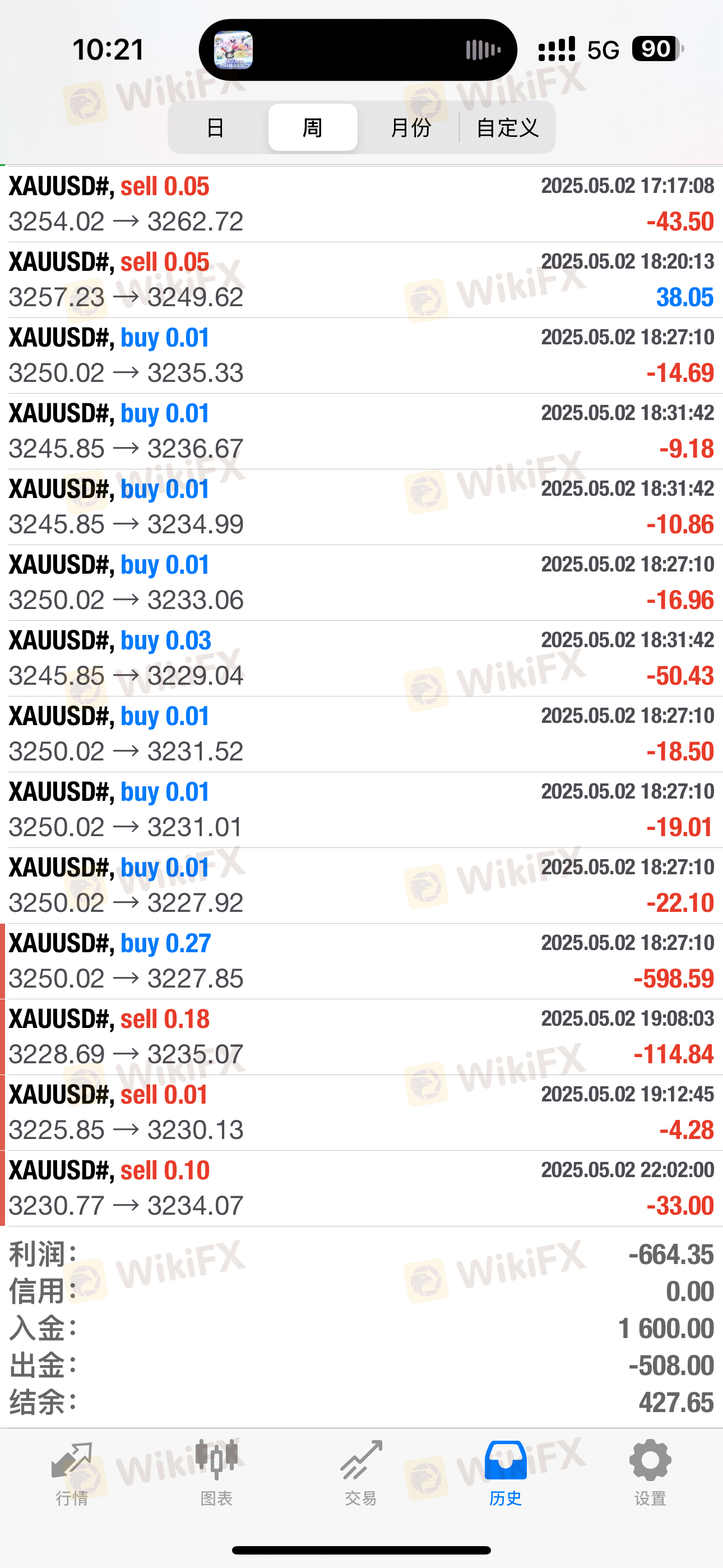This screenshot has height=1568, width=723.
Task: Switch to the 日 day filter
Action: [x=215, y=128]
